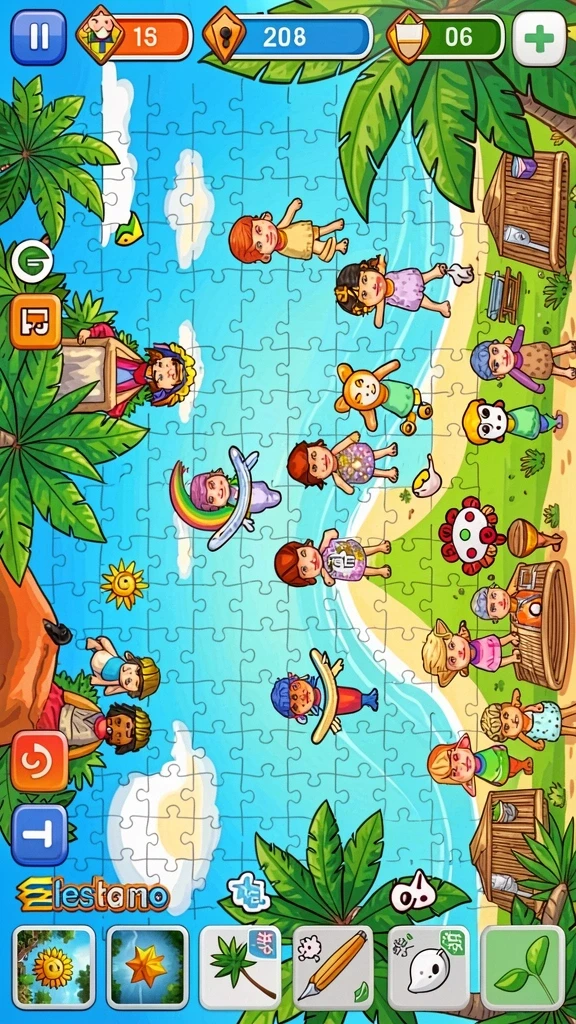Choose the palm tree item
The width and height of the screenshot is (576, 1024).
[240, 967]
